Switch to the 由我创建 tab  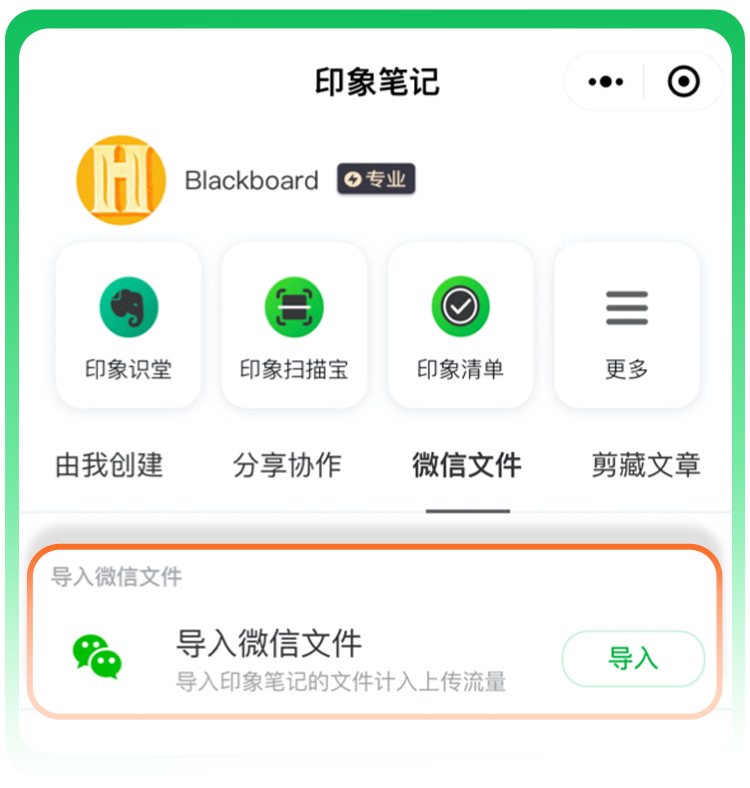(109, 465)
